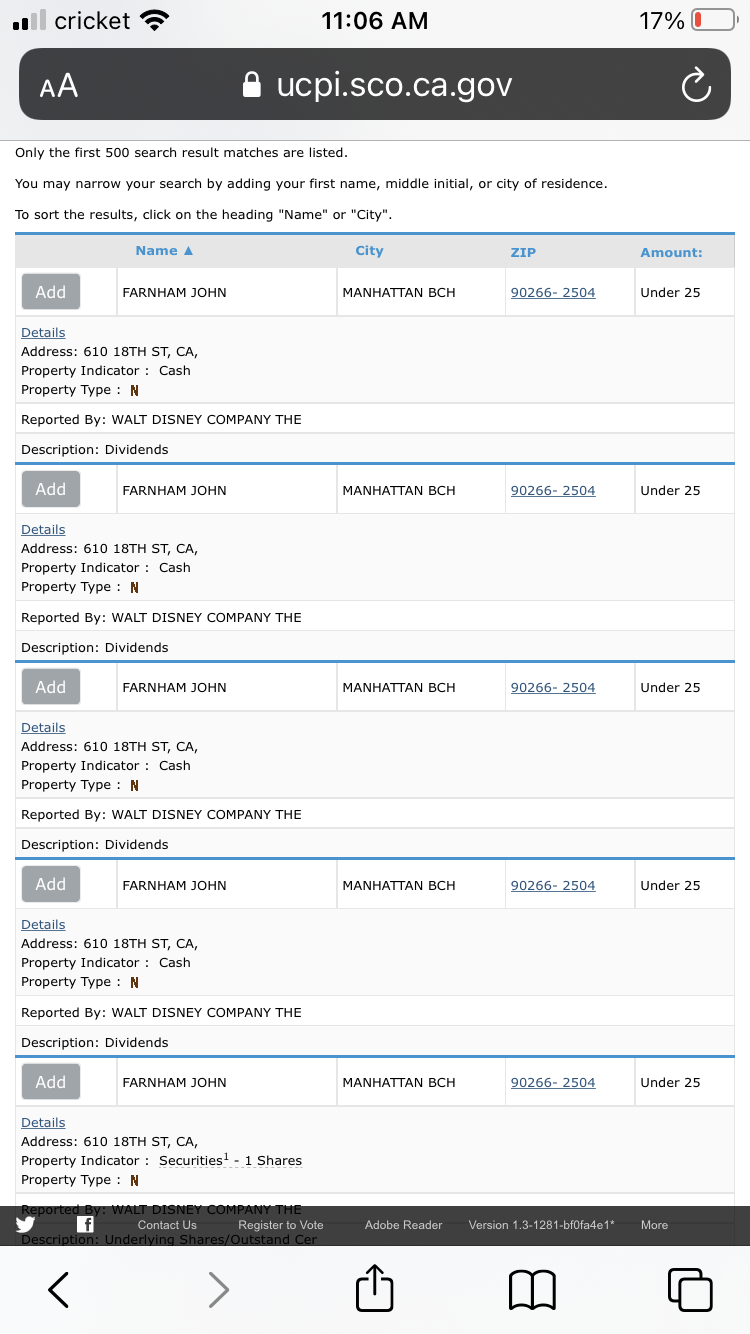Open the Contact Us footer link

click(167, 1225)
